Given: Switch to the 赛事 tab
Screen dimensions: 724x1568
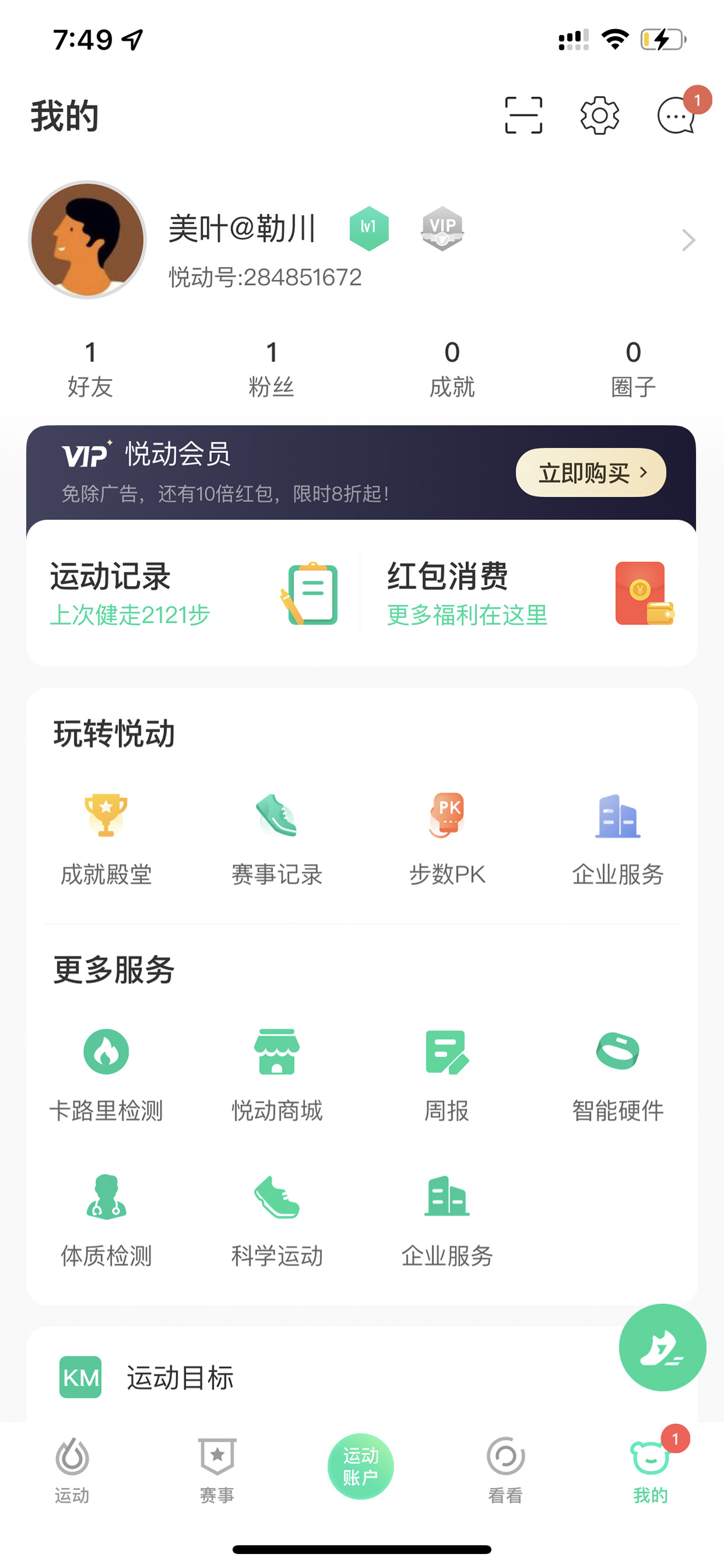Looking at the screenshot, I should pos(217,1469).
